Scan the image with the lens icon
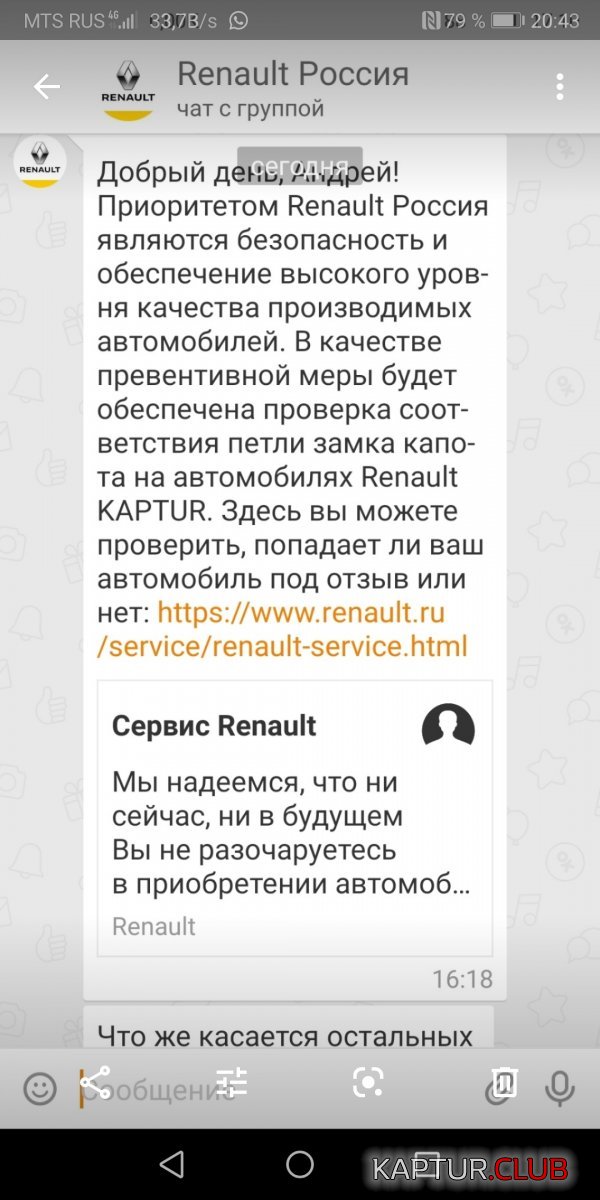The height and width of the screenshot is (1200, 600). coord(368,1082)
